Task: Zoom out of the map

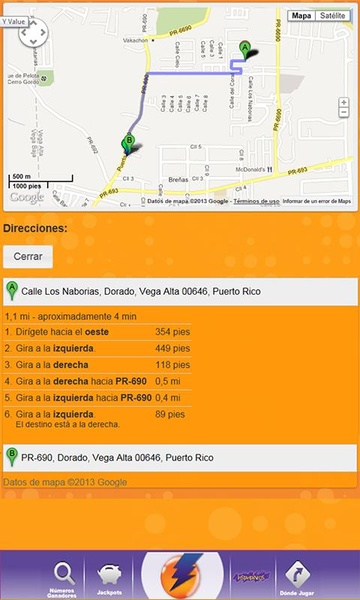Action: pos(344,112)
